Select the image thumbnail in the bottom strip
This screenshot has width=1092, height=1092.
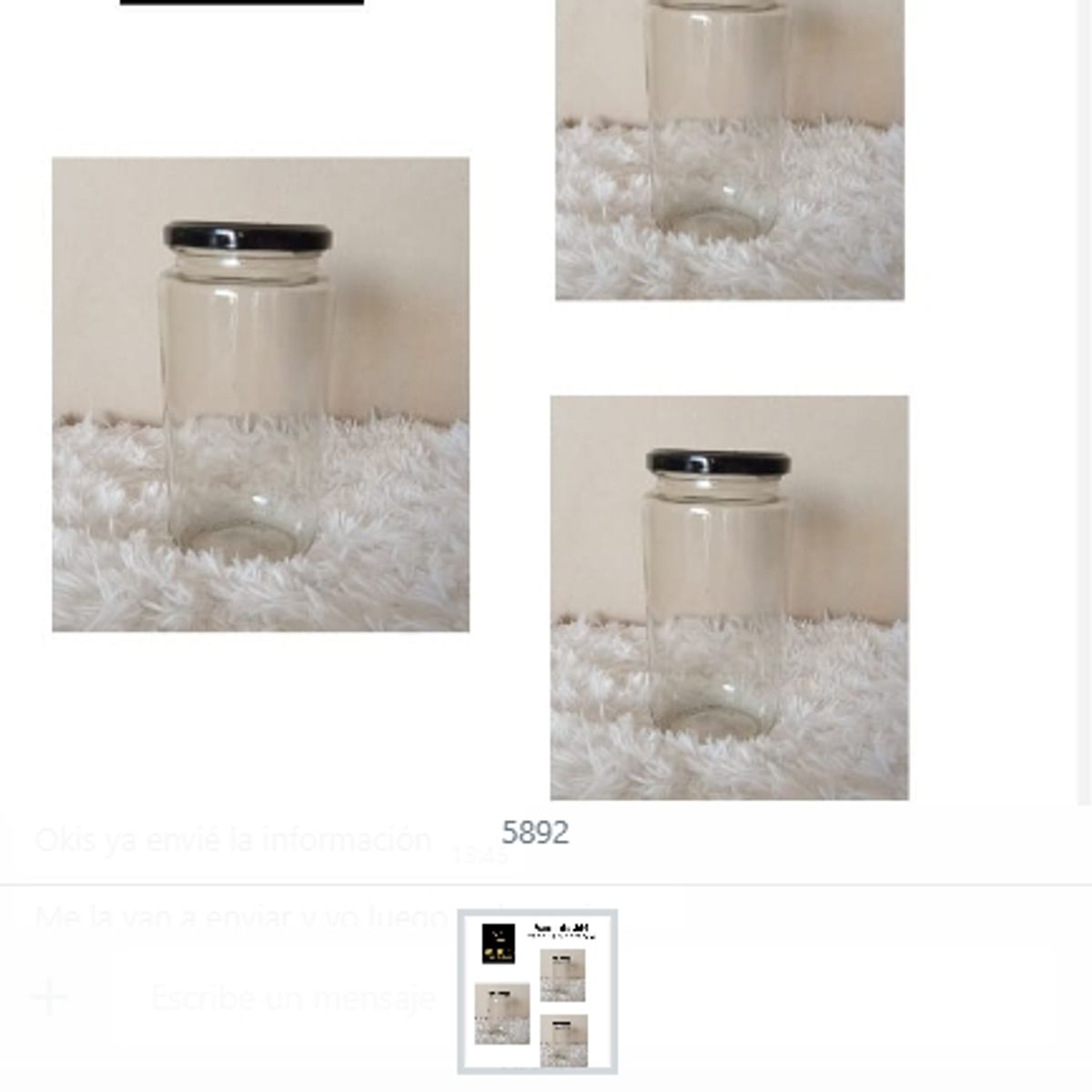537,992
